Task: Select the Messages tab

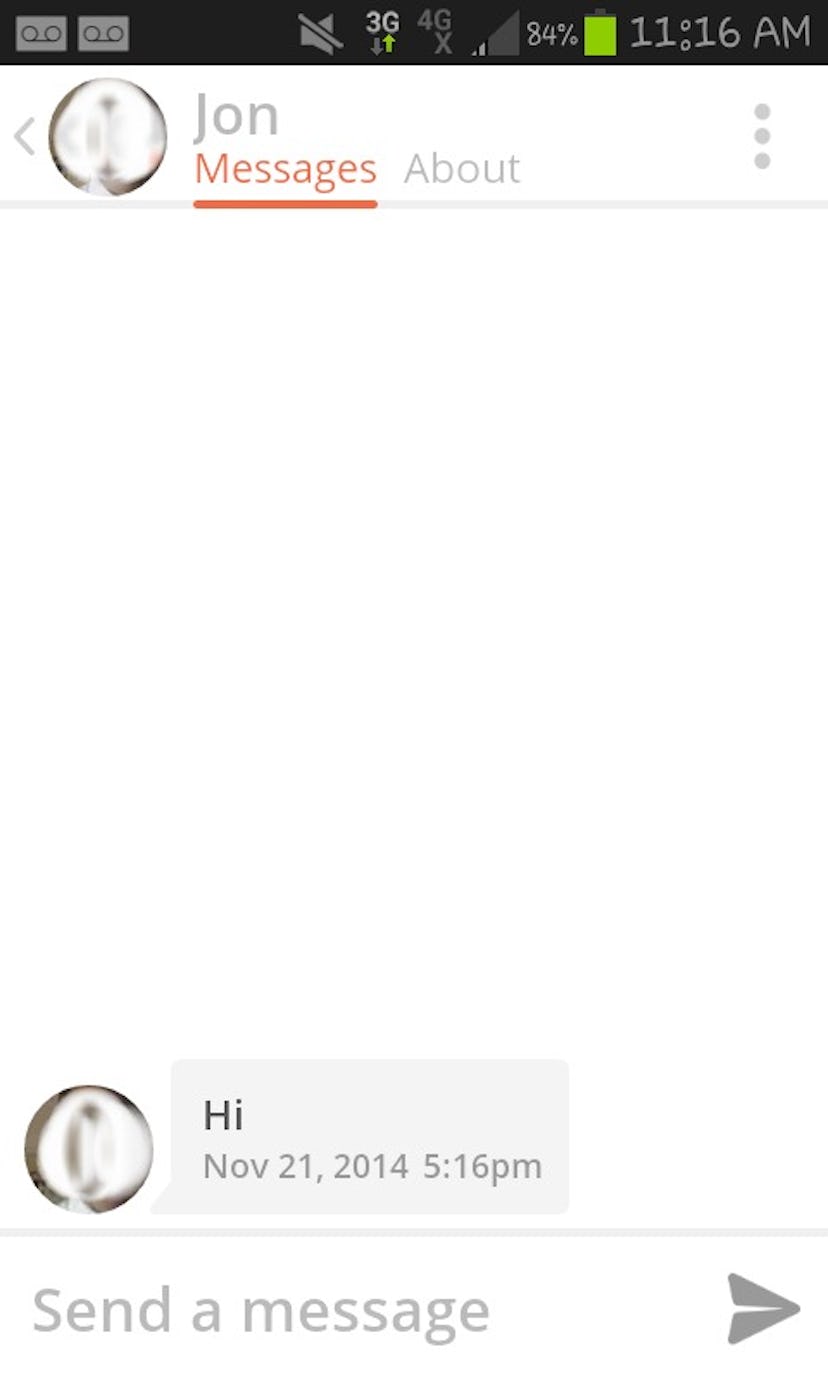Action: pyautogui.click(x=285, y=169)
